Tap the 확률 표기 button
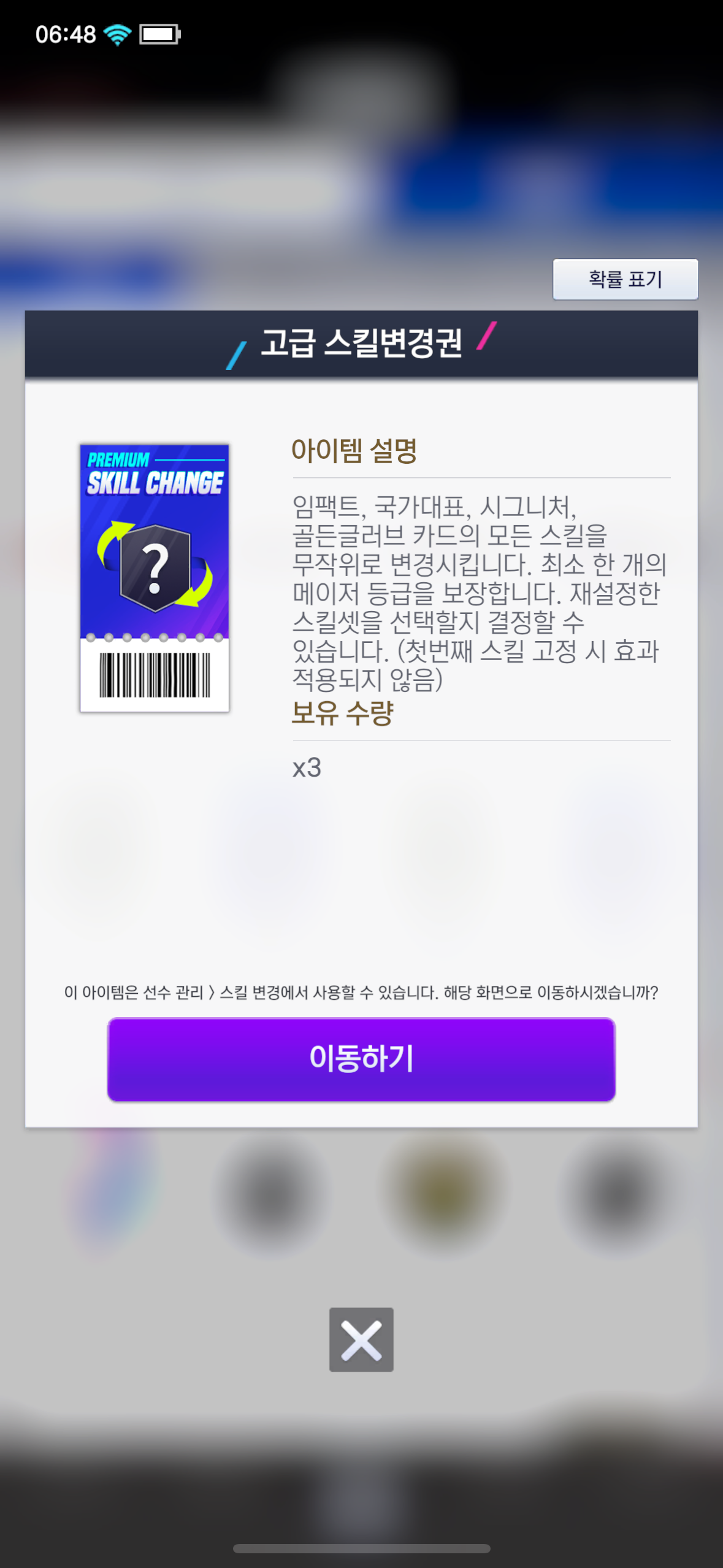Screen dimensions: 723x1568 pyautogui.click(x=625, y=279)
